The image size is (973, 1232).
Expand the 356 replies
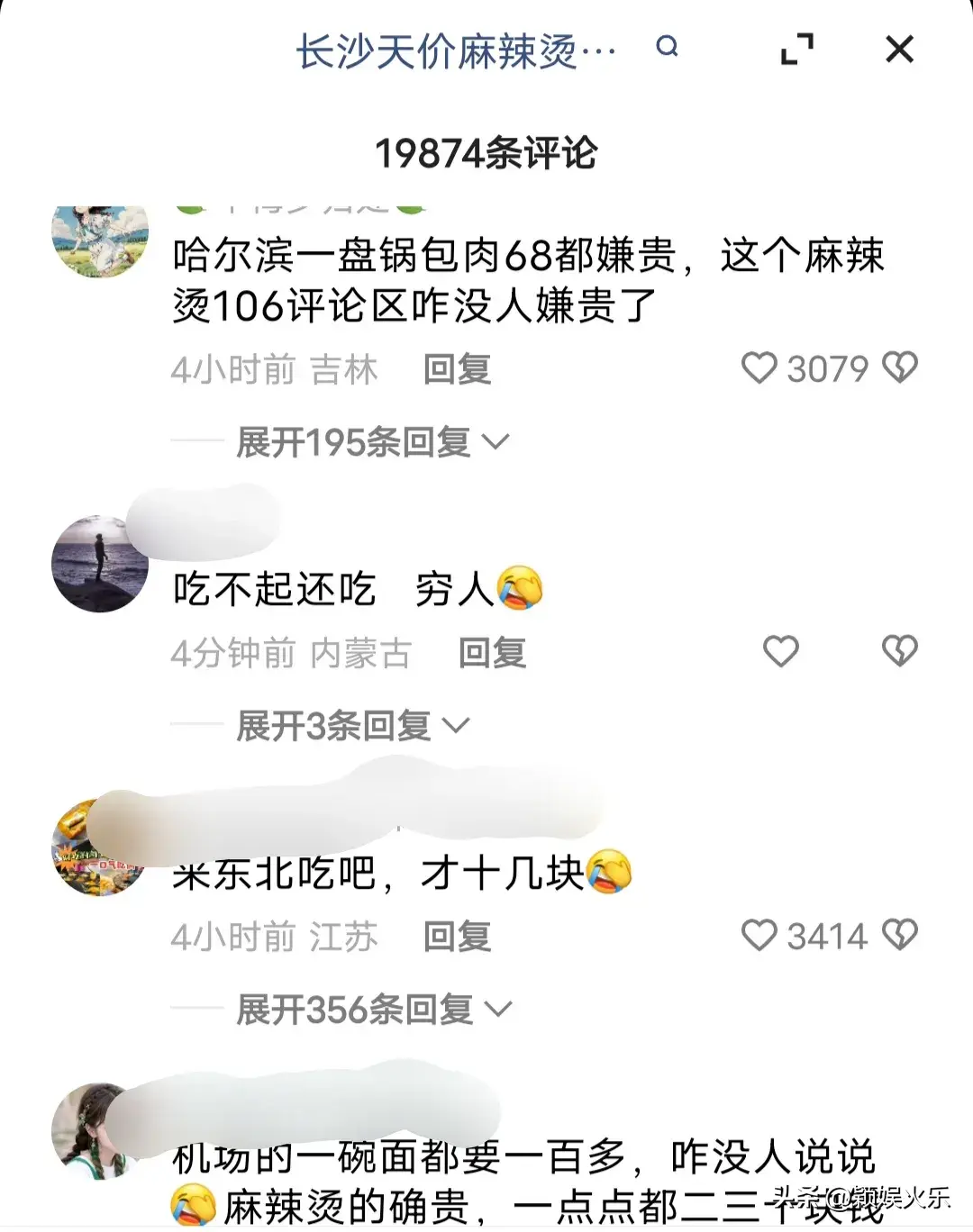click(x=373, y=1010)
